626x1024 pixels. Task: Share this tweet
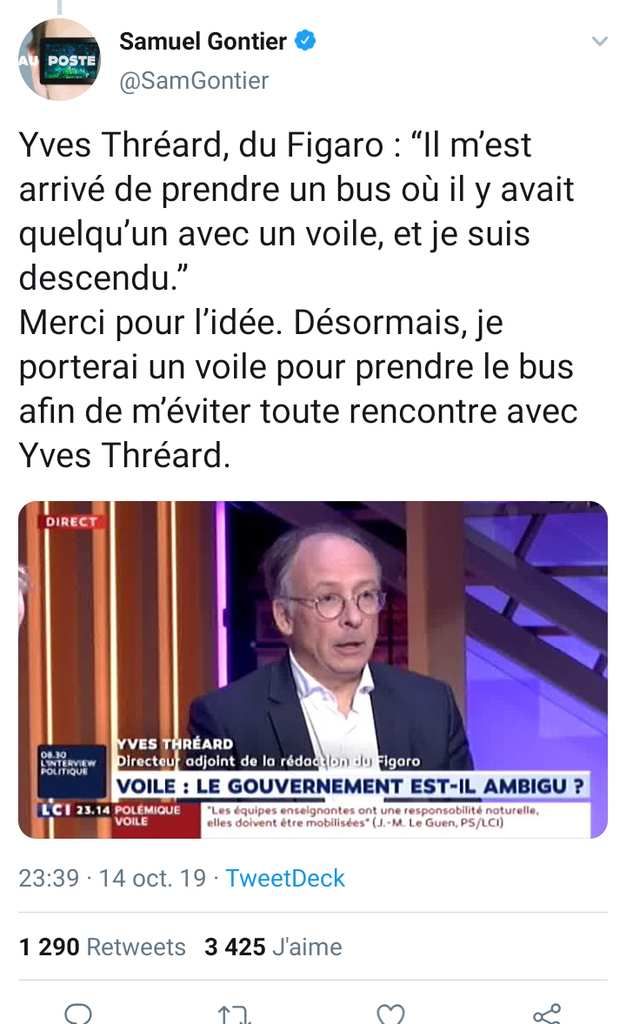coord(547,1014)
